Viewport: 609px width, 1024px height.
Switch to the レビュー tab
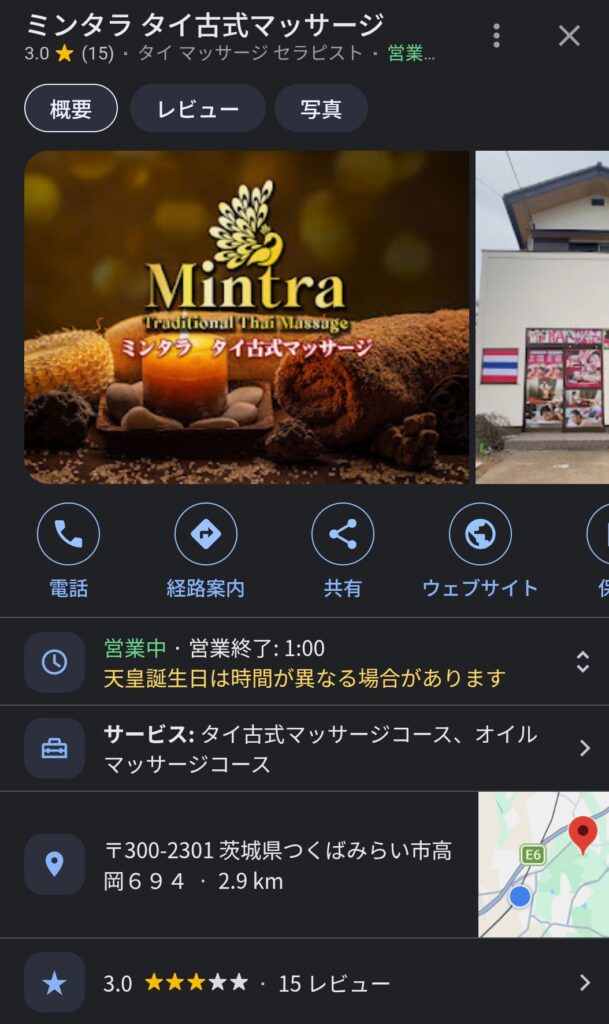click(x=197, y=108)
